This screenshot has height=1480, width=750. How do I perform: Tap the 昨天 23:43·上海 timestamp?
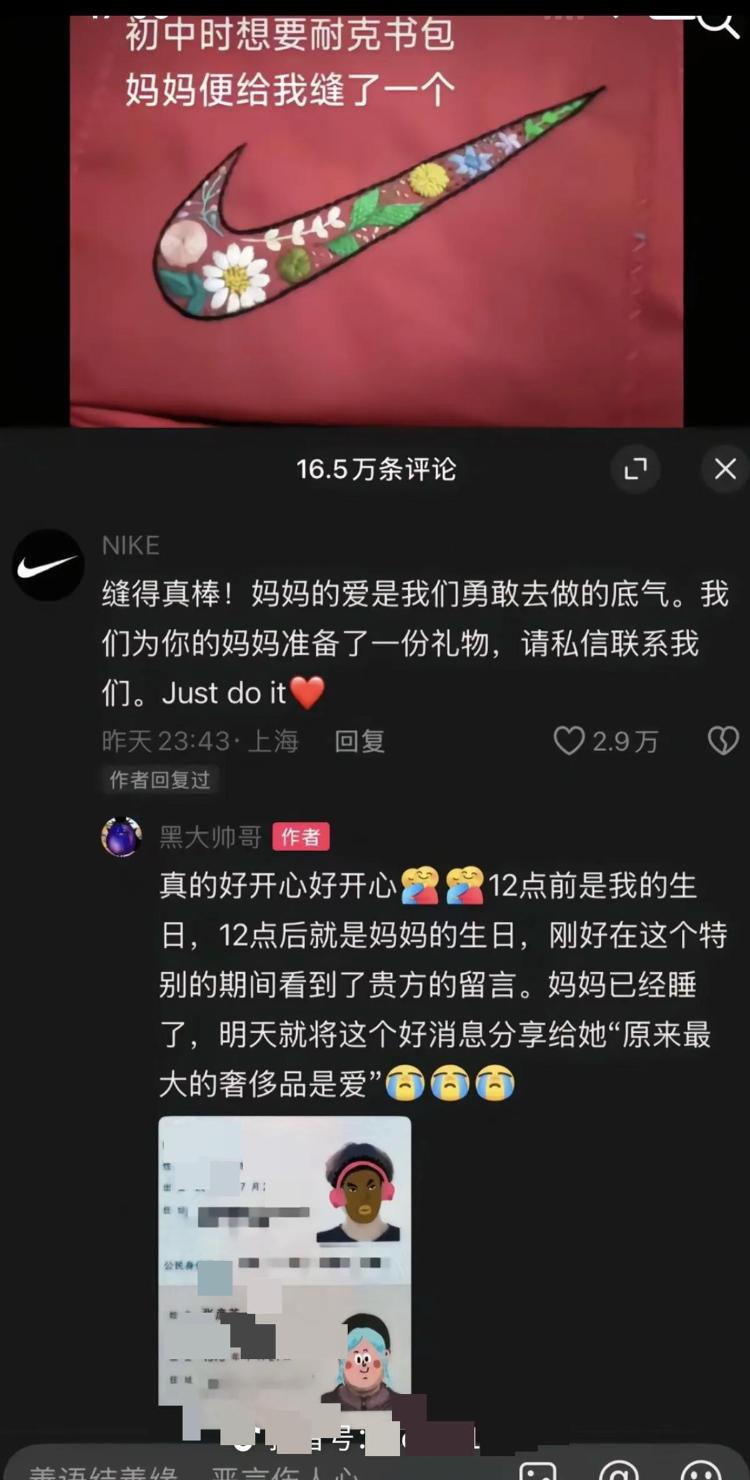[190, 742]
